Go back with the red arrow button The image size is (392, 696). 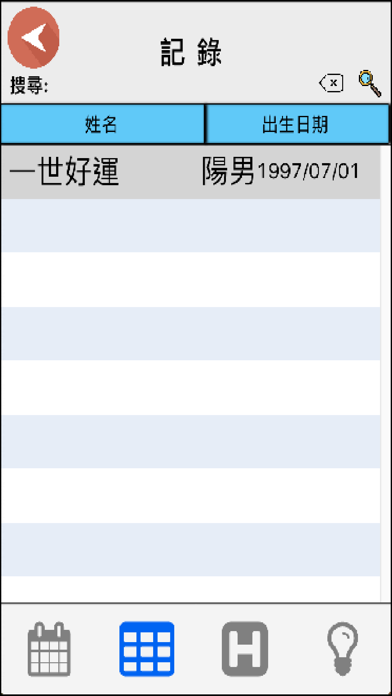click(34, 37)
